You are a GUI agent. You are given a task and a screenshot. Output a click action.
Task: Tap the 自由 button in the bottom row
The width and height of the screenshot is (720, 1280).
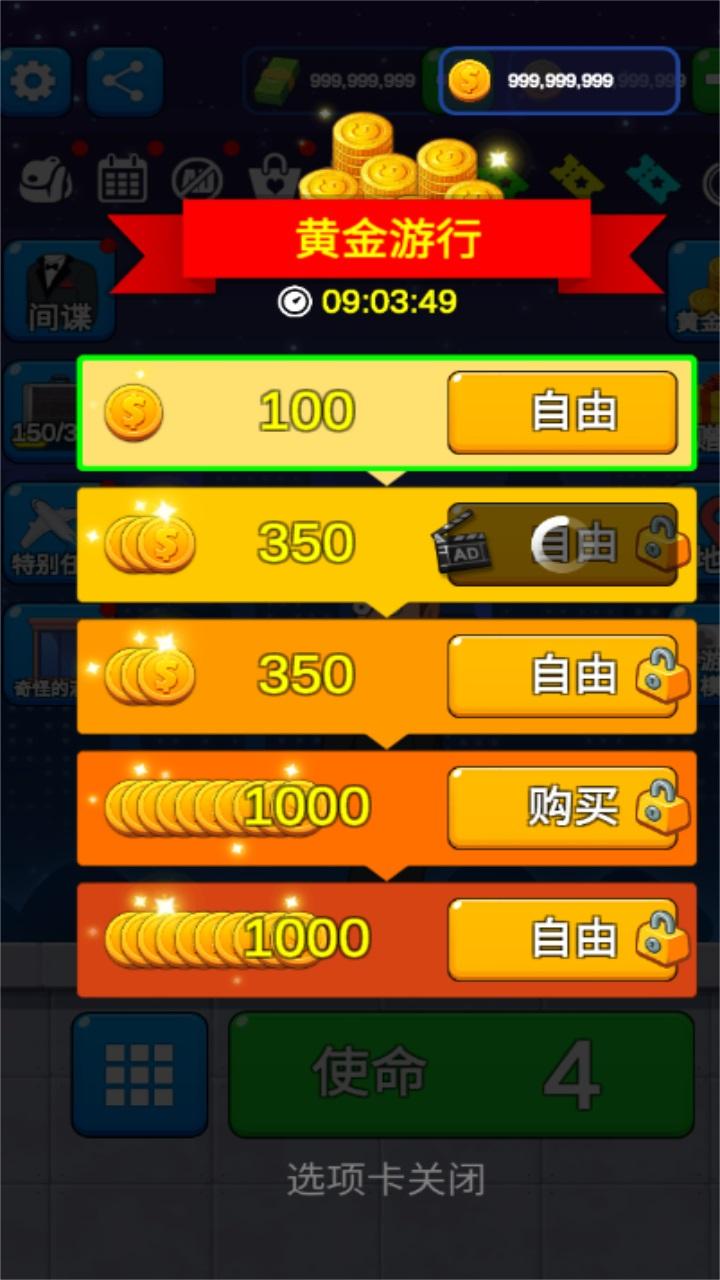(562, 940)
